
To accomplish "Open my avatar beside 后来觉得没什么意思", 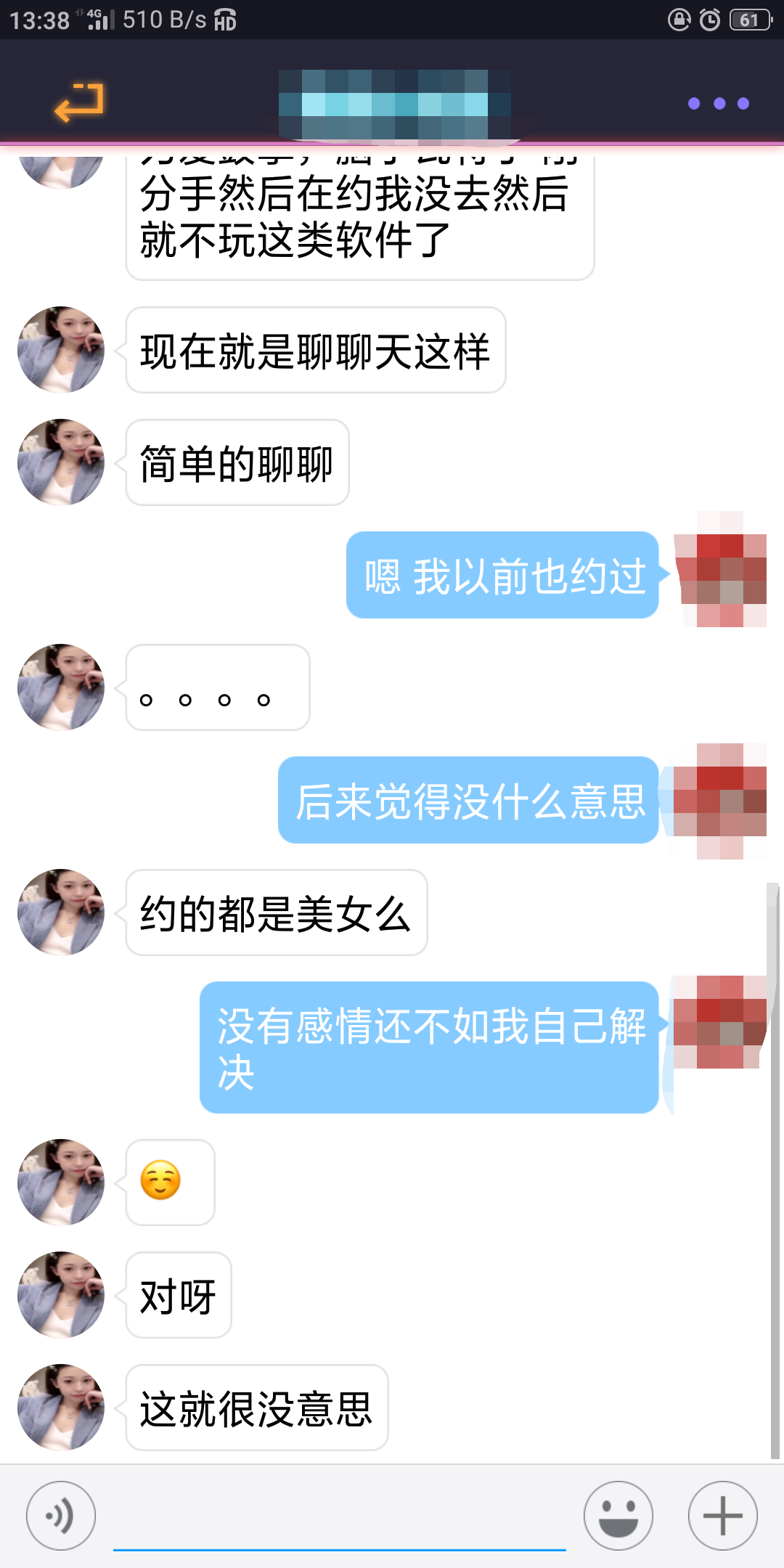I will pyautogui.click(x=720, y=801).
